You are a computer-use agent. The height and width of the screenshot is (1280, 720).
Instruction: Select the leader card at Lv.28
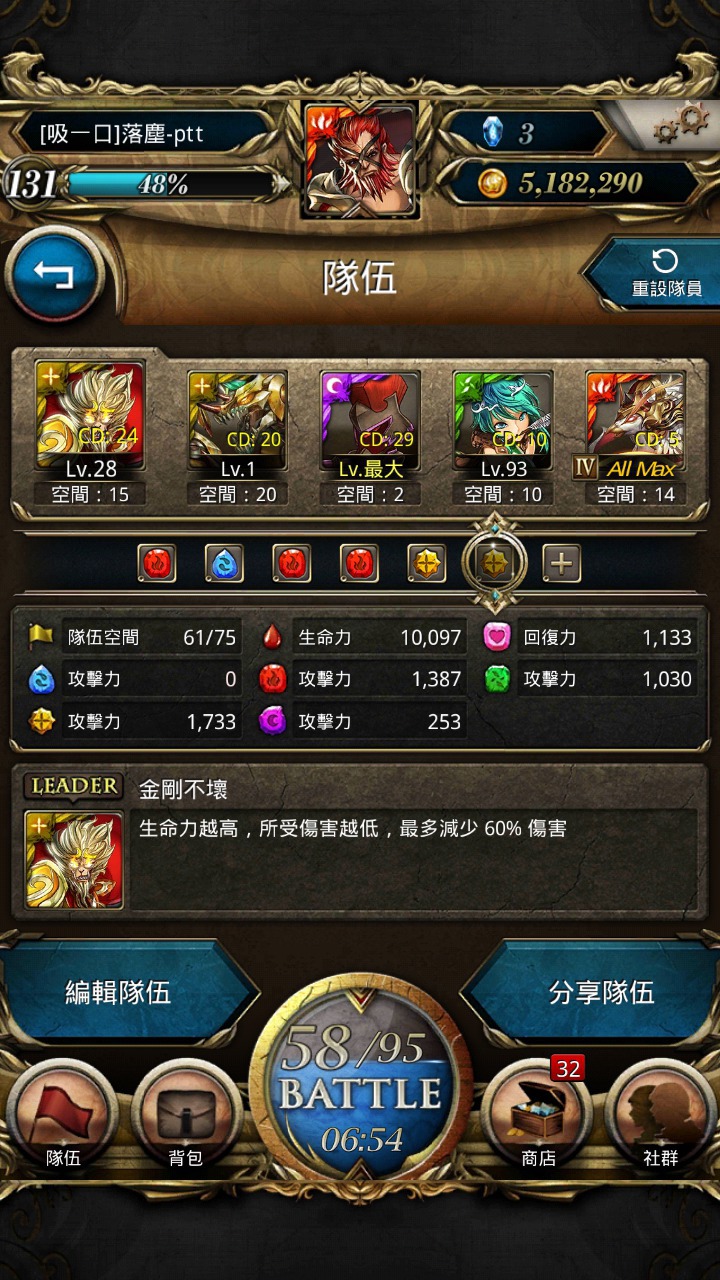[89, 416]
